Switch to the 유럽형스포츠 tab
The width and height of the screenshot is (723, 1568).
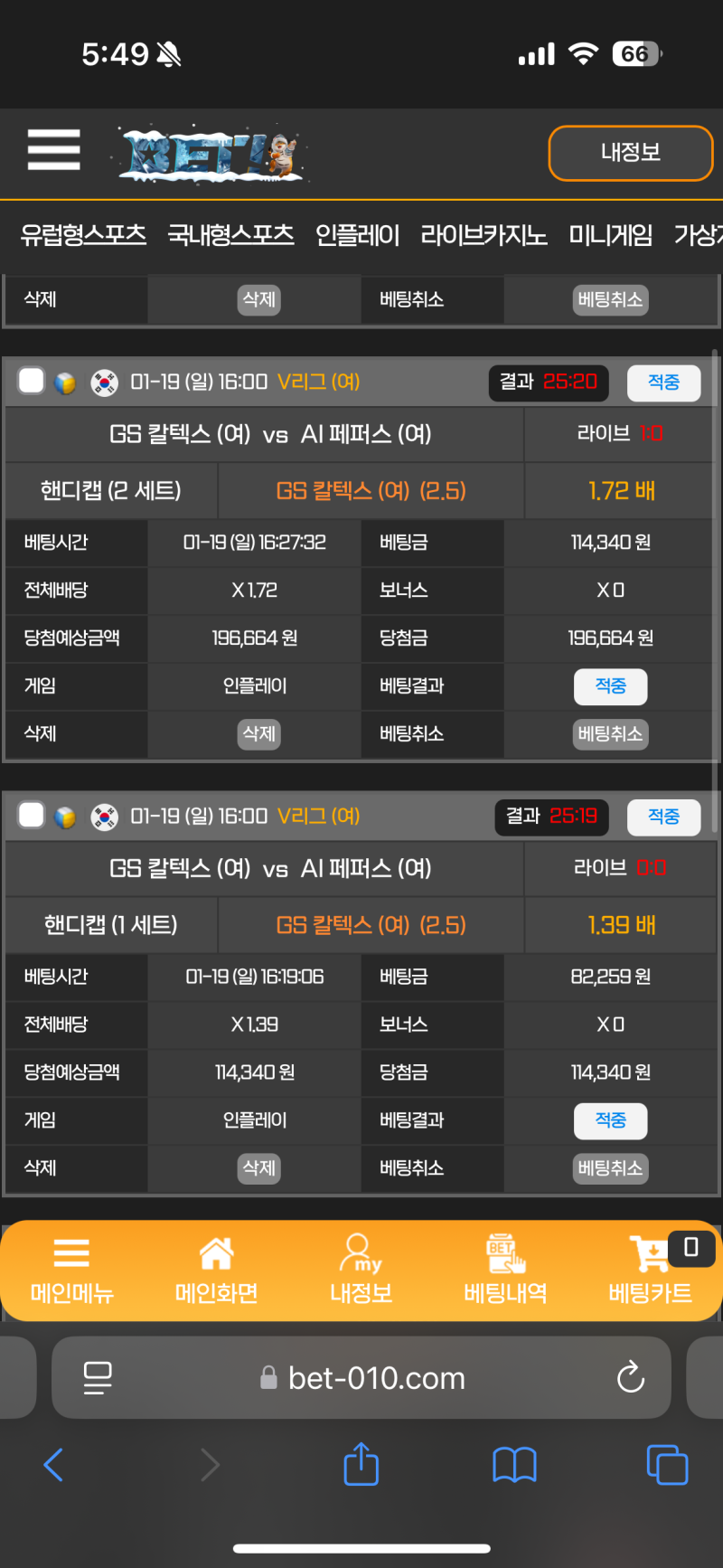pos(83,235)
